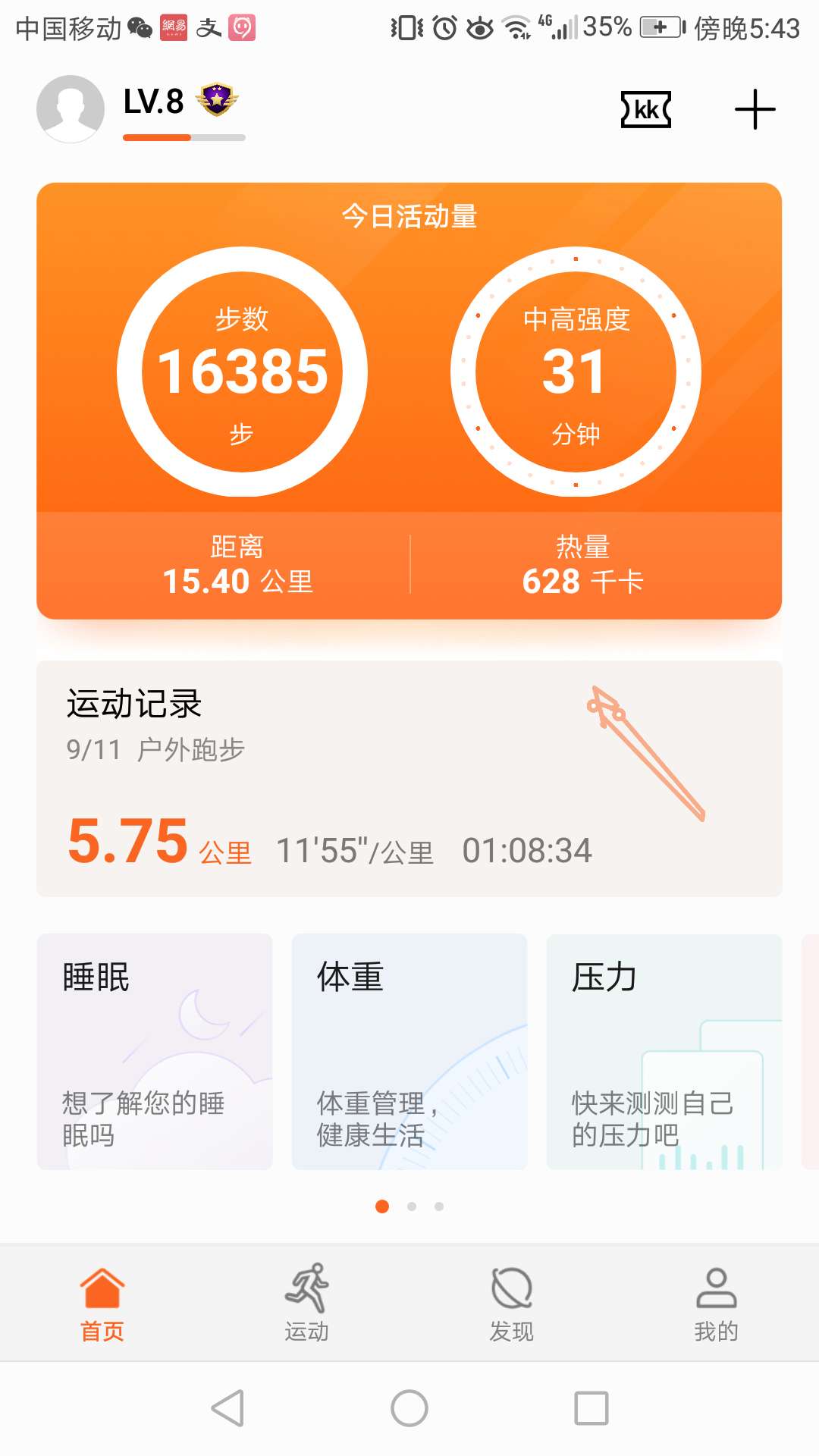
Task: Open the 运动记录 sports record details
Action: [133, 704]
